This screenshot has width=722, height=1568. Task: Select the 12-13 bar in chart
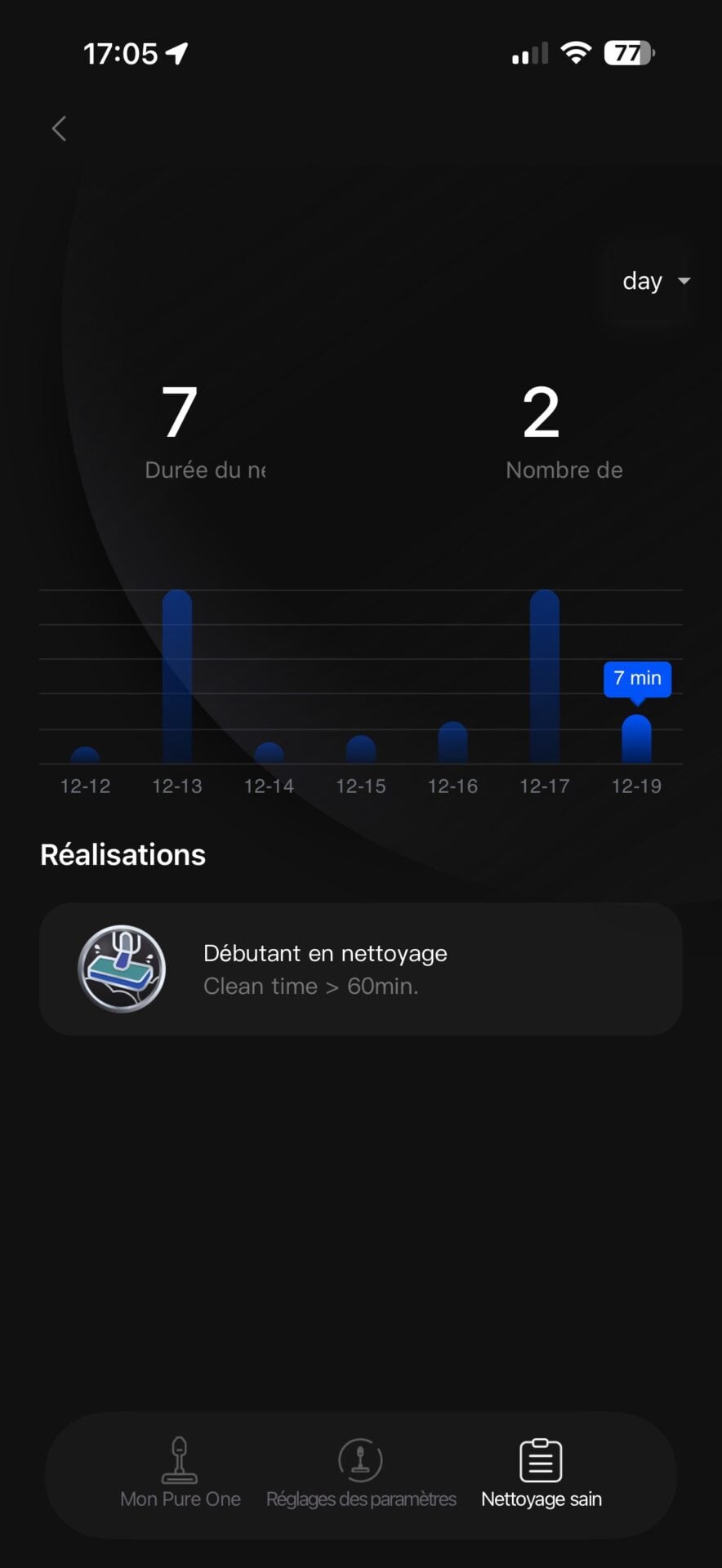point(177,676)
